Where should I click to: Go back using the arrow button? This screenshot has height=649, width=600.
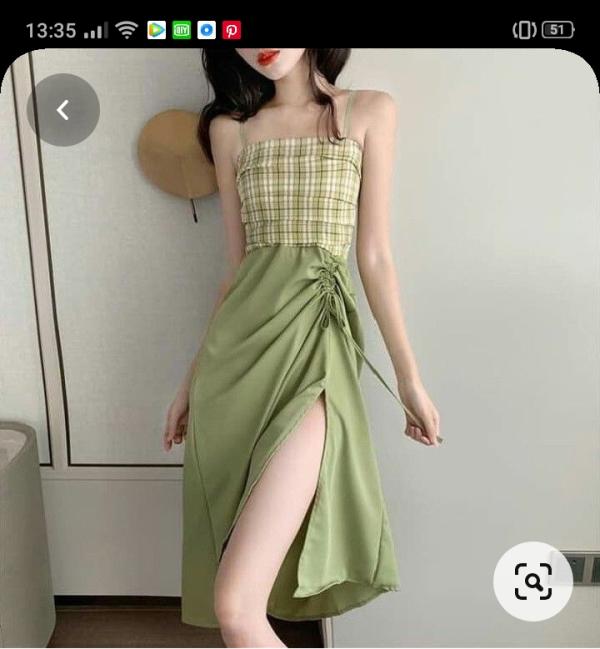pyautogui.click(x=63, y=110)
